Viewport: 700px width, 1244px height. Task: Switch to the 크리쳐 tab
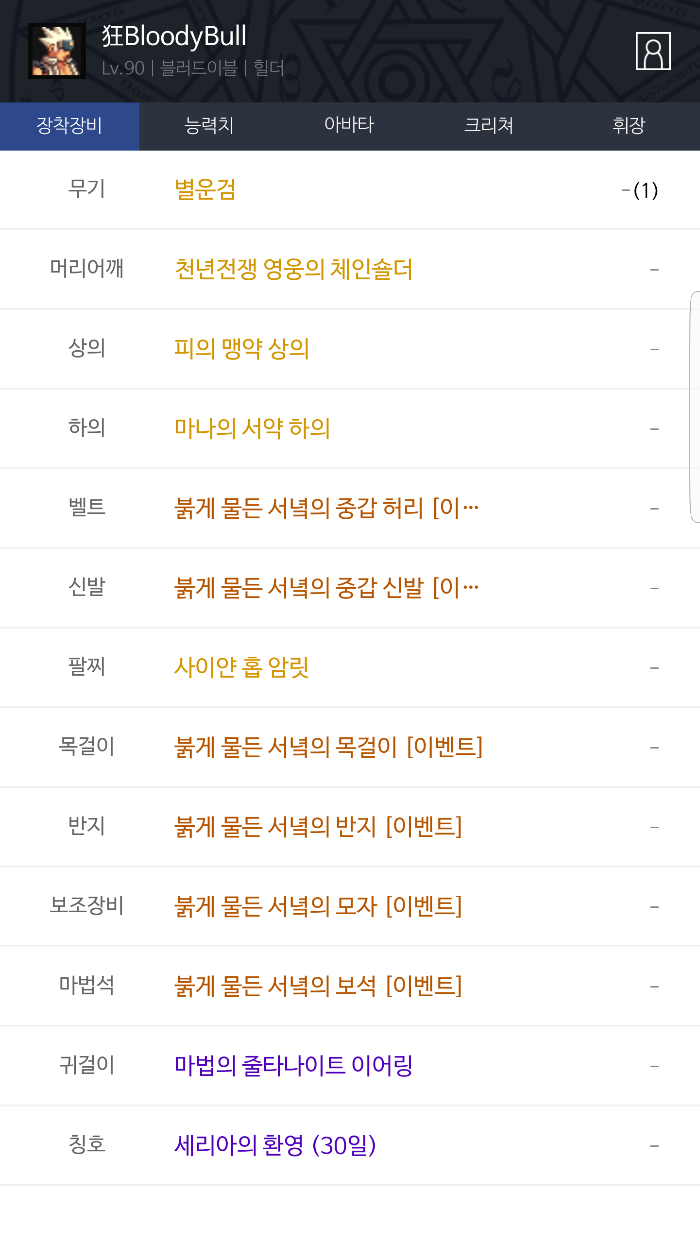489,126
